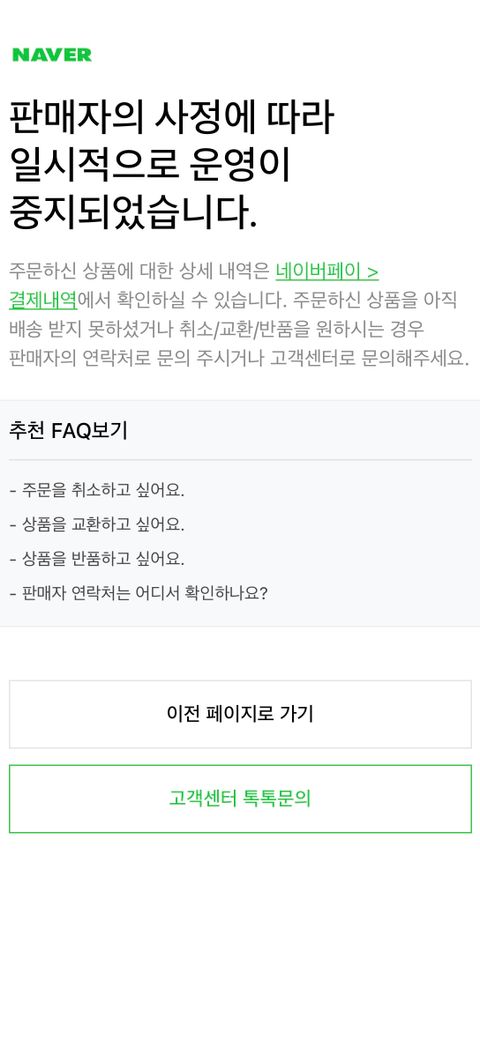Open FAQ '판매자 연락처는 어디서 확인하나요?'
Image resolution: width=480 pixels, height=1040 pixels.
pos(139,592)
